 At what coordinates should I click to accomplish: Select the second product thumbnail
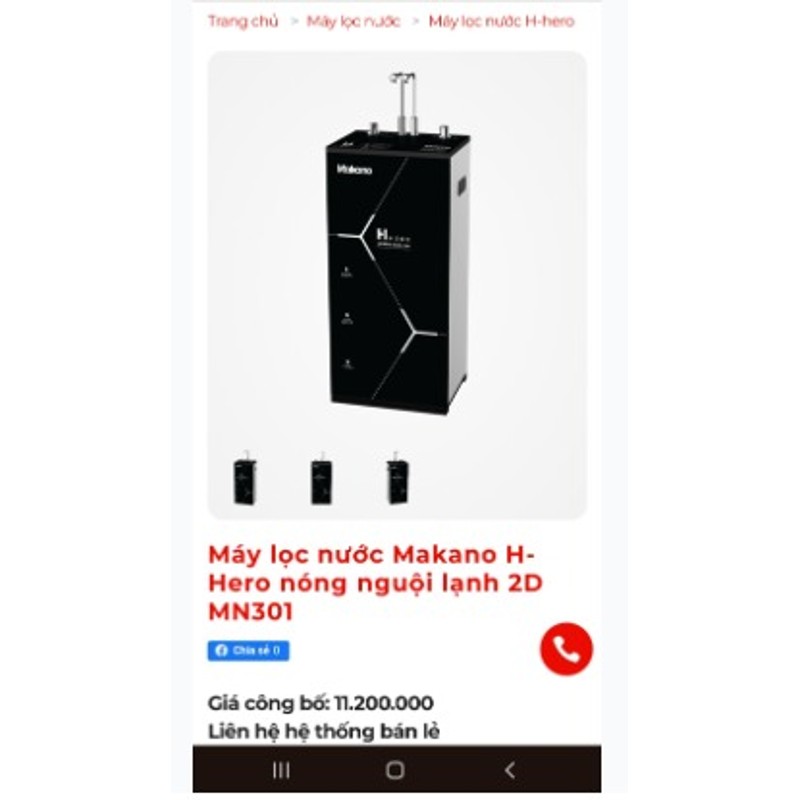(321, 480)
